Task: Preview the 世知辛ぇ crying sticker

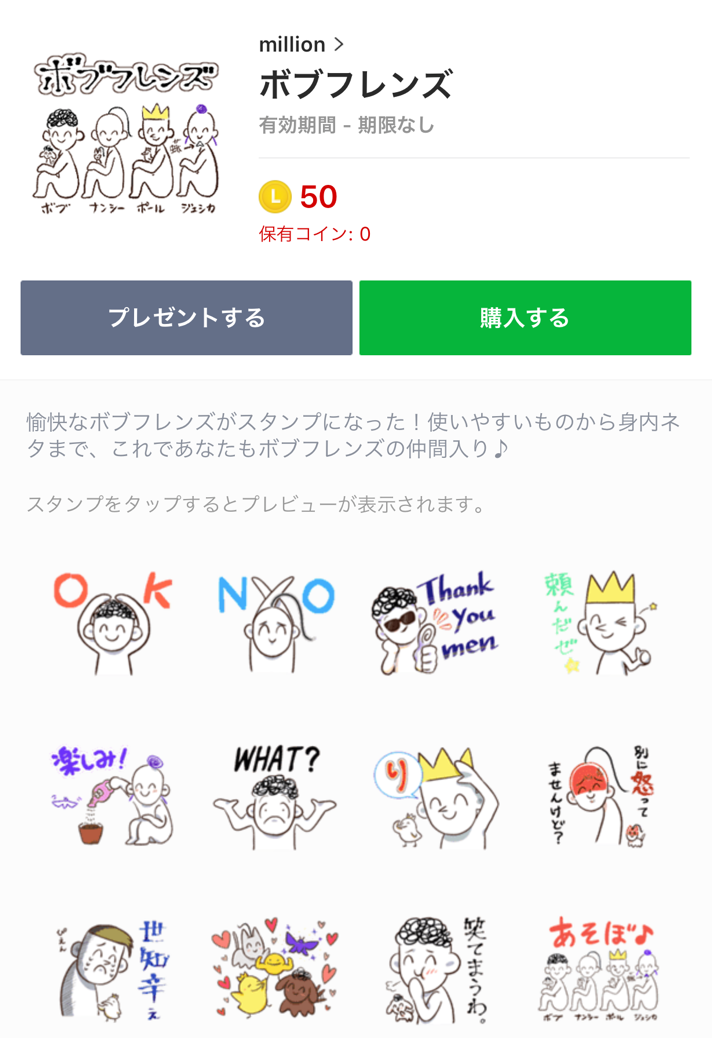Action: 111,970
